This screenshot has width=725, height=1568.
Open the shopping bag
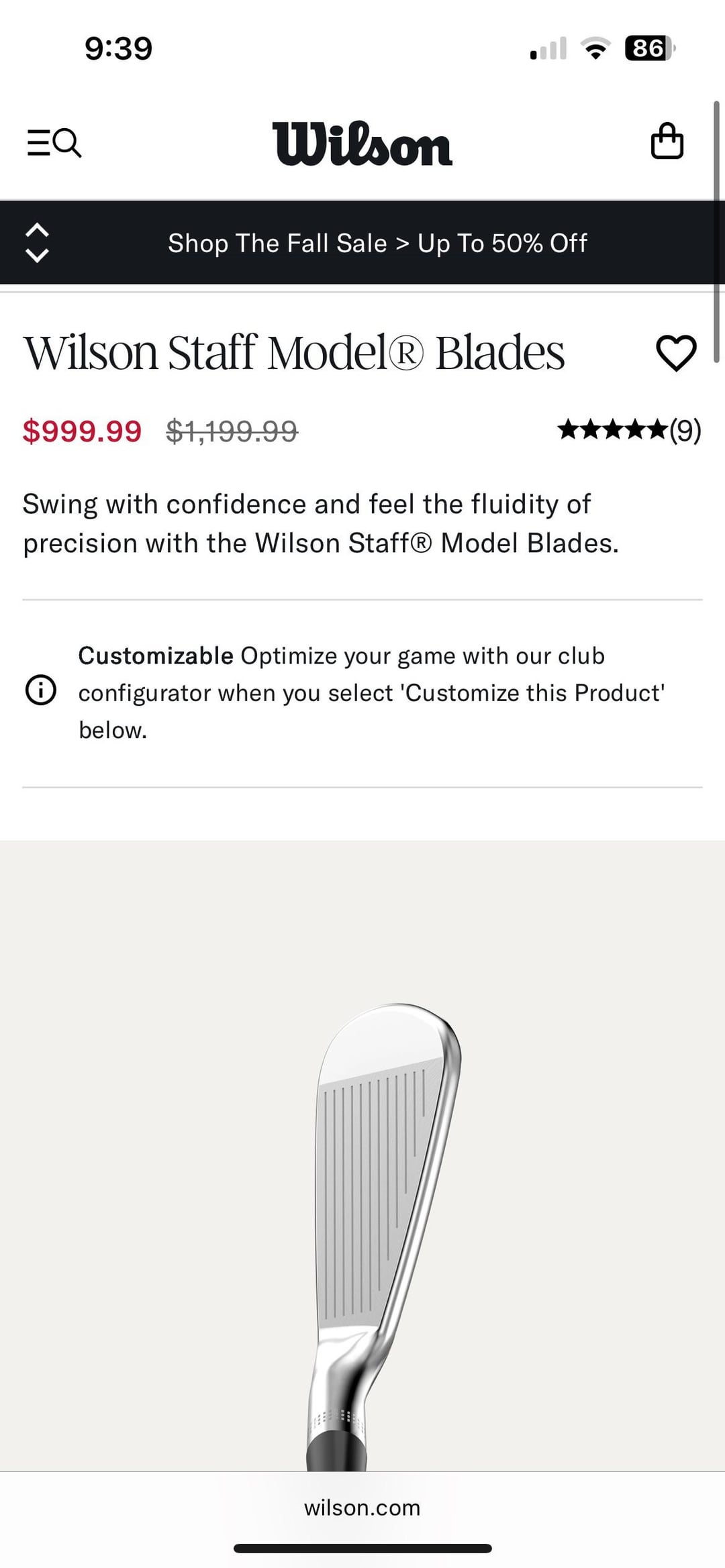[x=667, y=142]
